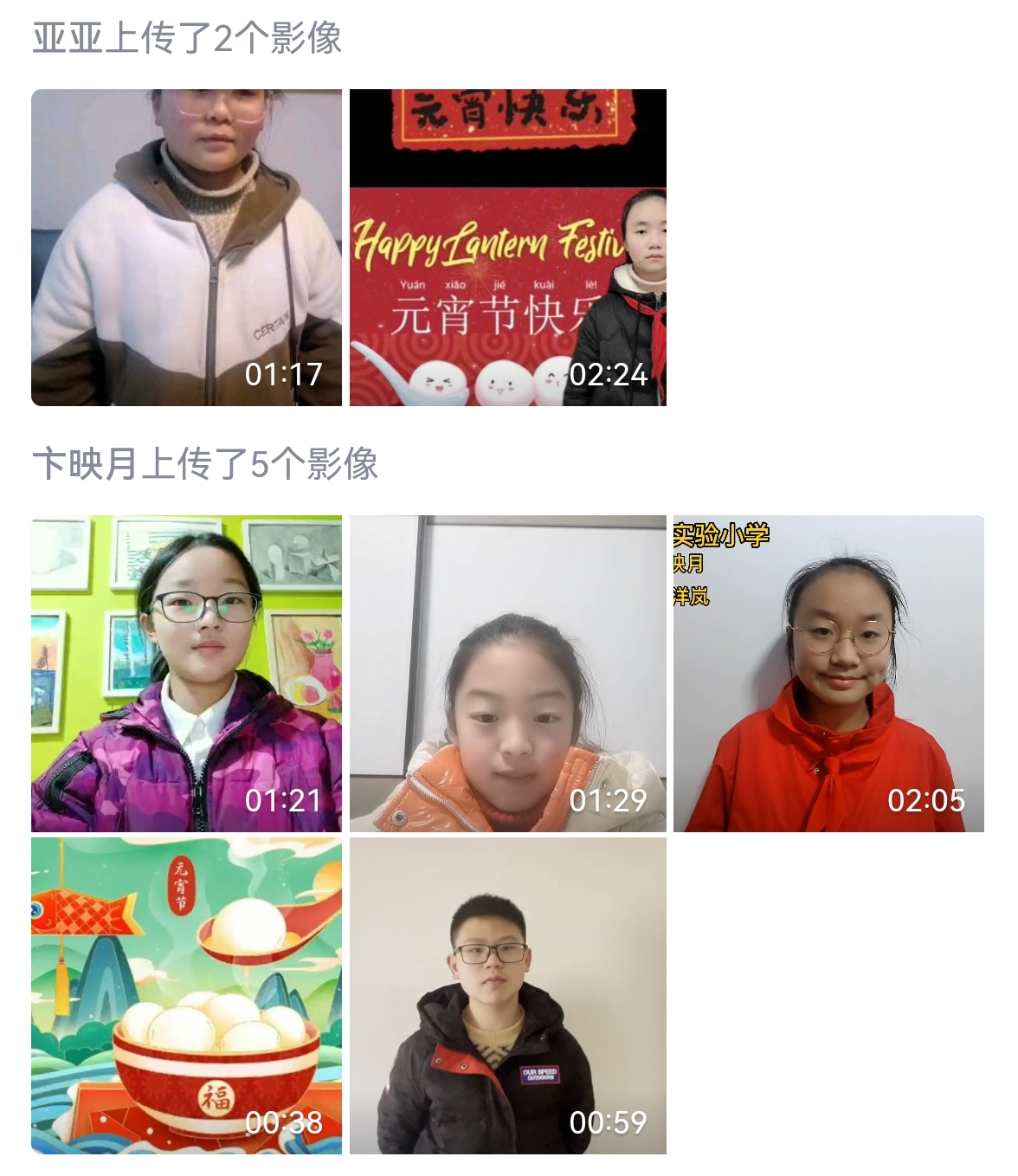Open the 02:05 video with 实验小学 caption

(828, 673)
